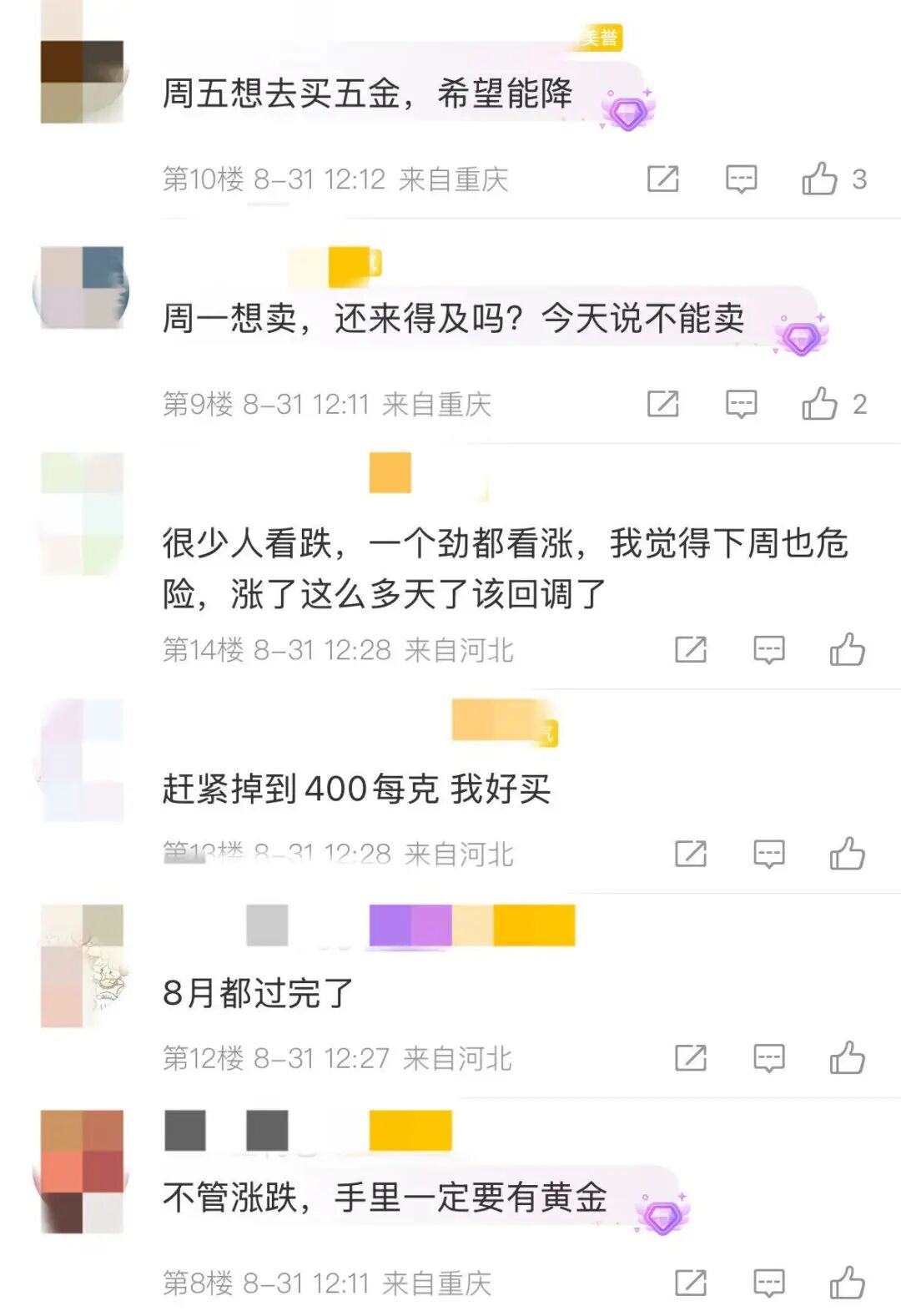Share the 第9楼 comment

(x=663, y=404)
